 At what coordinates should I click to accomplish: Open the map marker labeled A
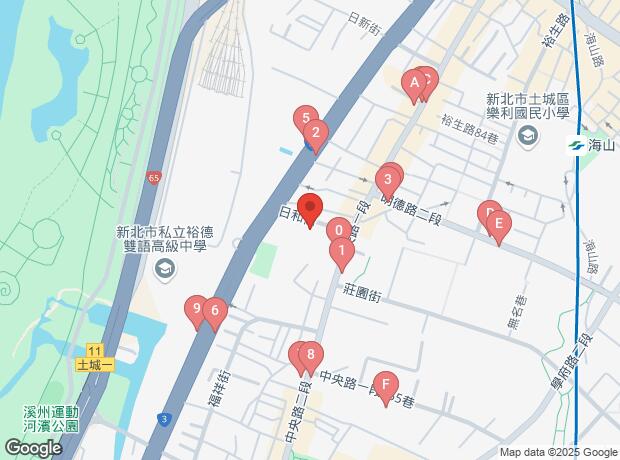pyautogui.click(x=414, y=87)
